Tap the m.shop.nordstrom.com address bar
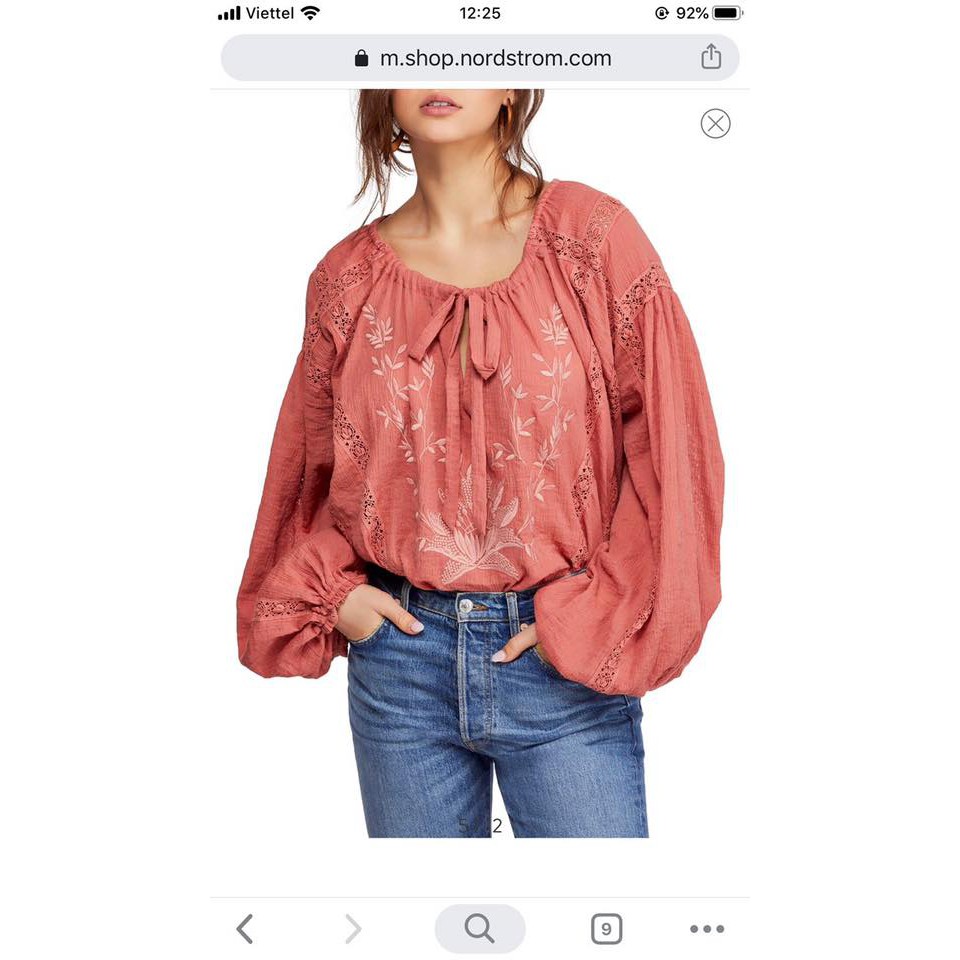This screenshot has height=960, width=960. coord(483,58)
